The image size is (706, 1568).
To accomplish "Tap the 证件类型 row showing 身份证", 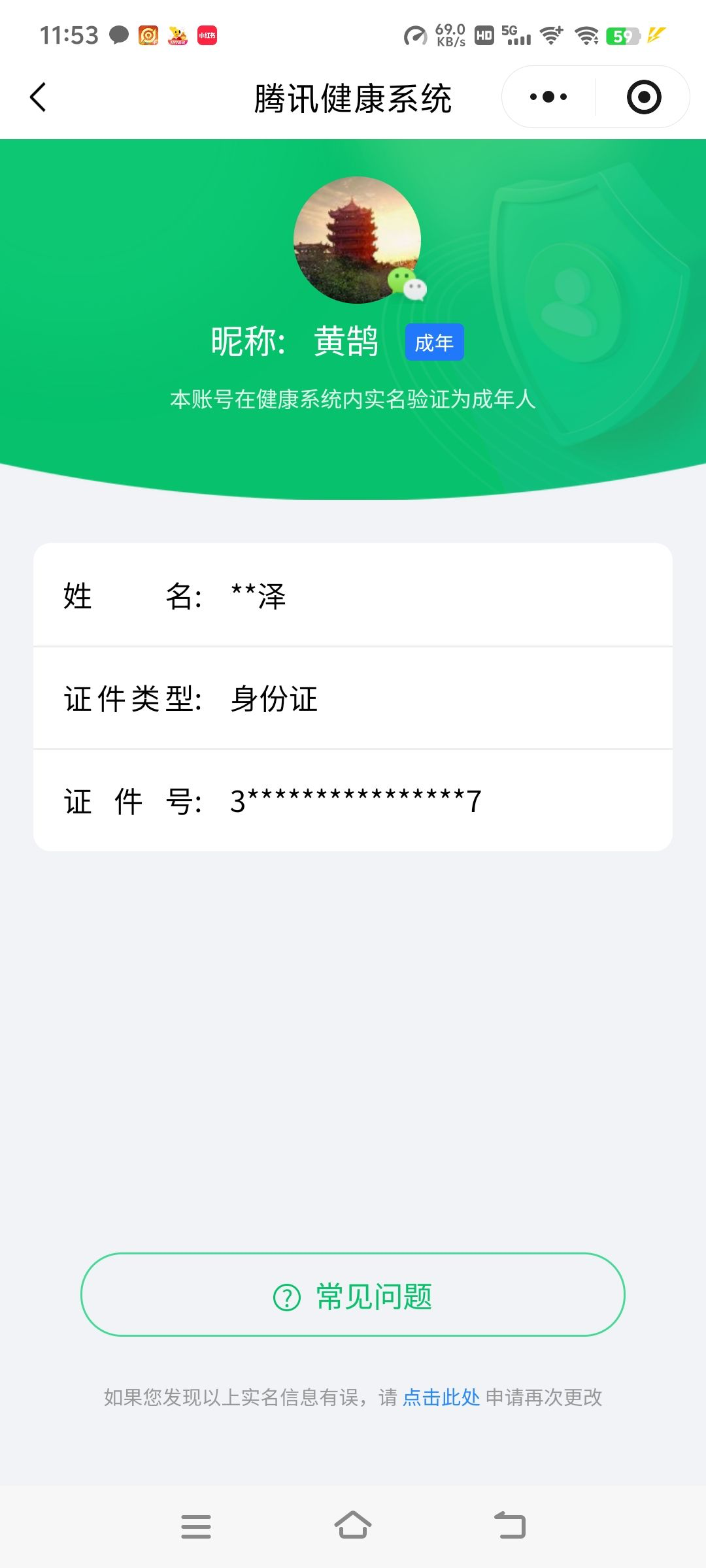I will 353,699.
